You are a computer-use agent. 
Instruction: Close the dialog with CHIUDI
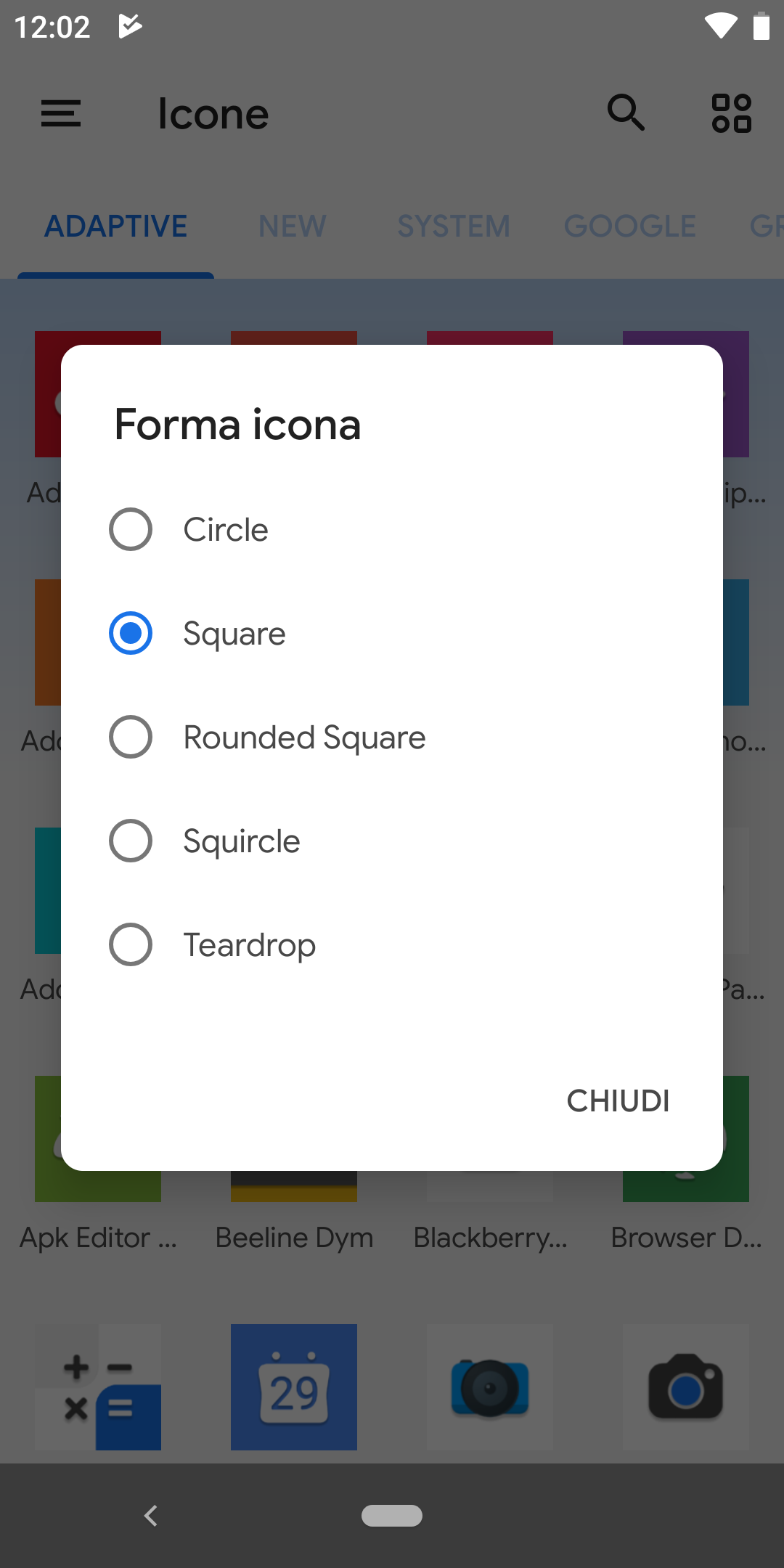618,1101
